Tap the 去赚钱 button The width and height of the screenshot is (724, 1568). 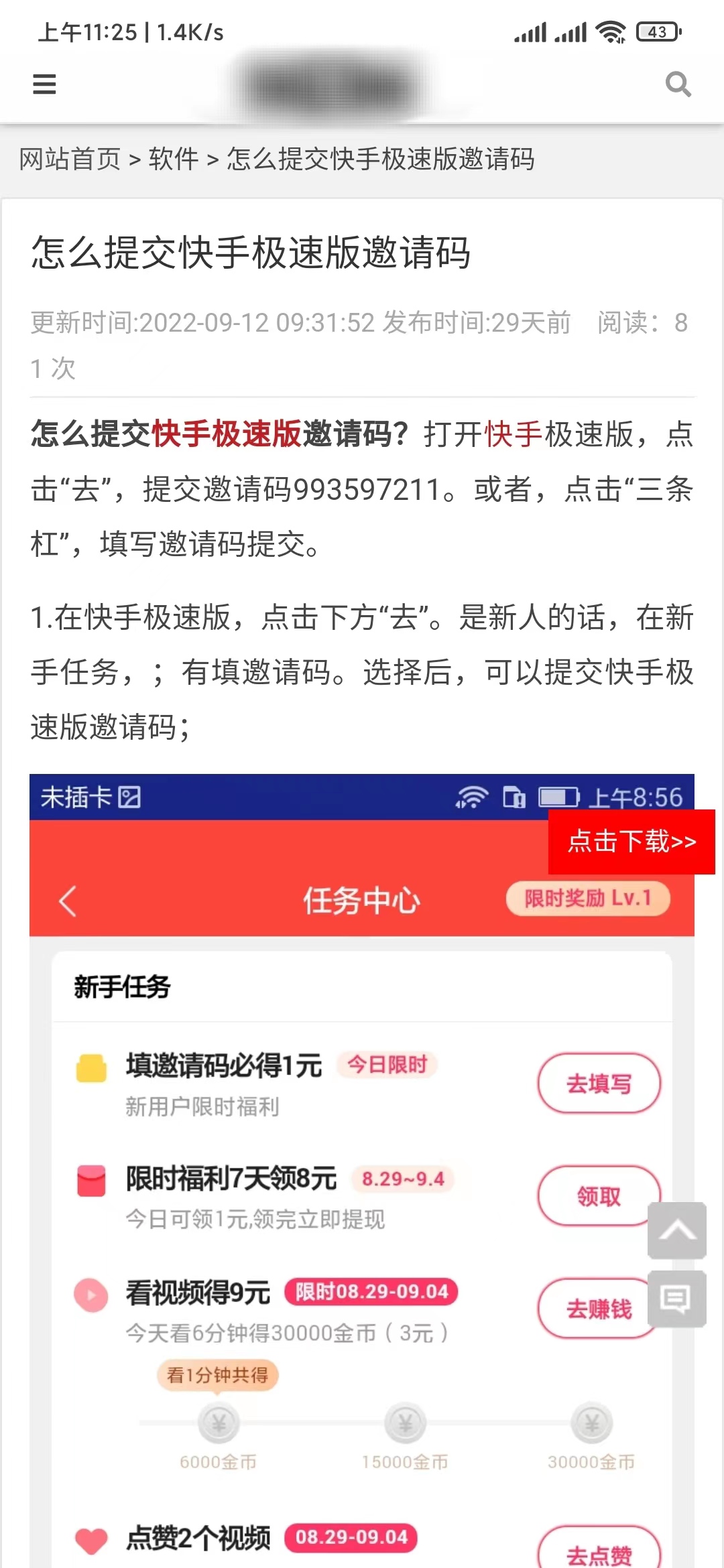click(595, 1308)
